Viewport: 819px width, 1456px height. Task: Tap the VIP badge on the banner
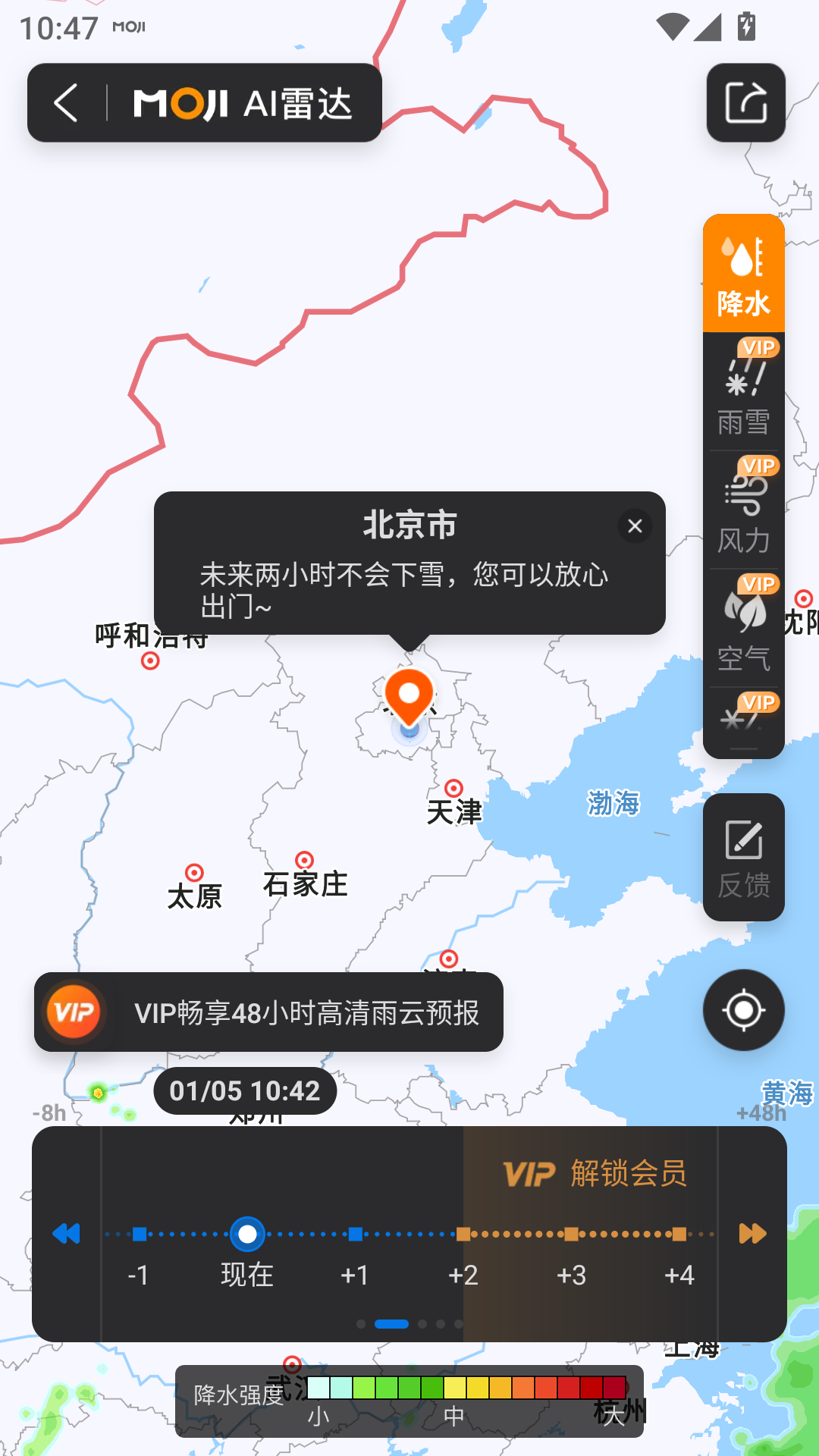click(x=74, y=1013)
